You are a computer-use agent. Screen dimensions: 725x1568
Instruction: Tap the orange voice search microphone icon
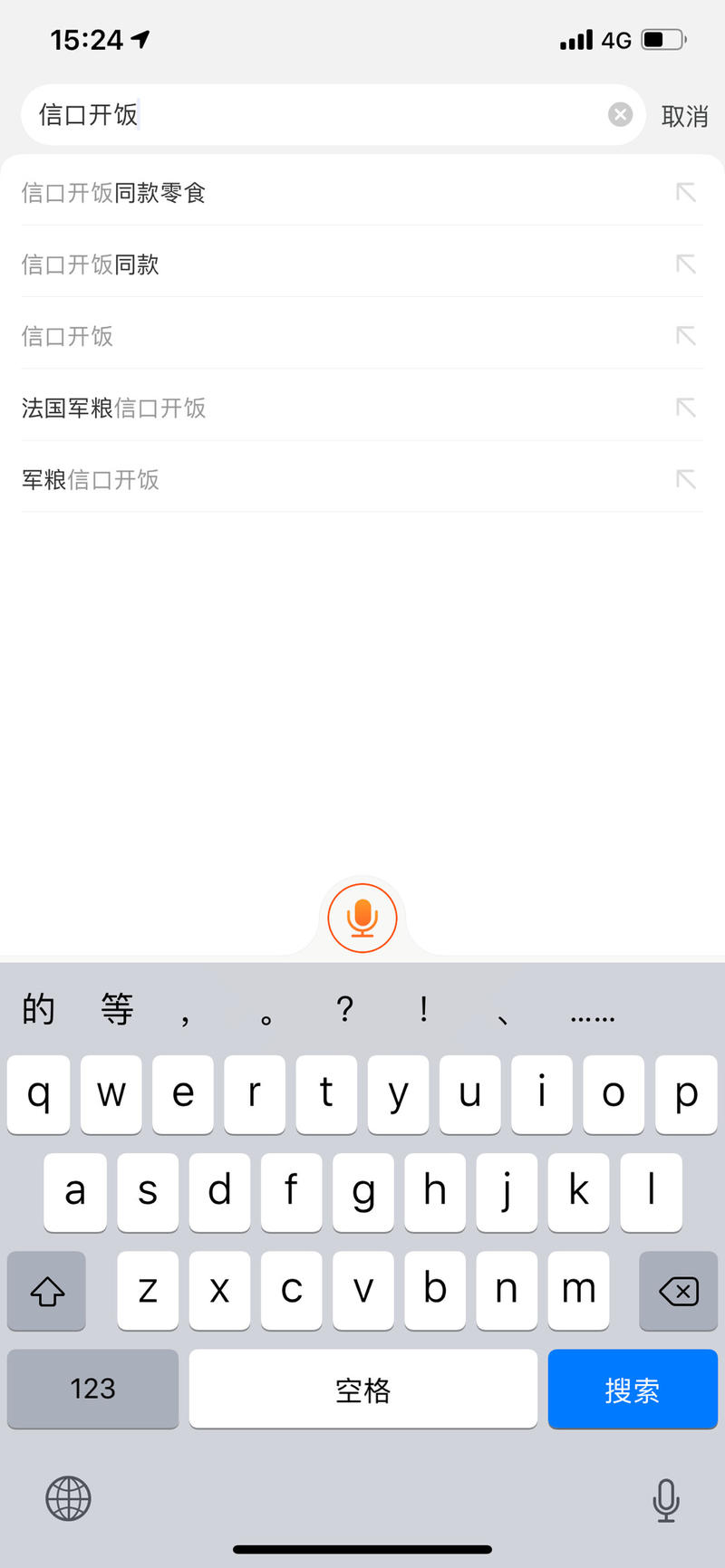pyautogui.click(x=362, y=918)
